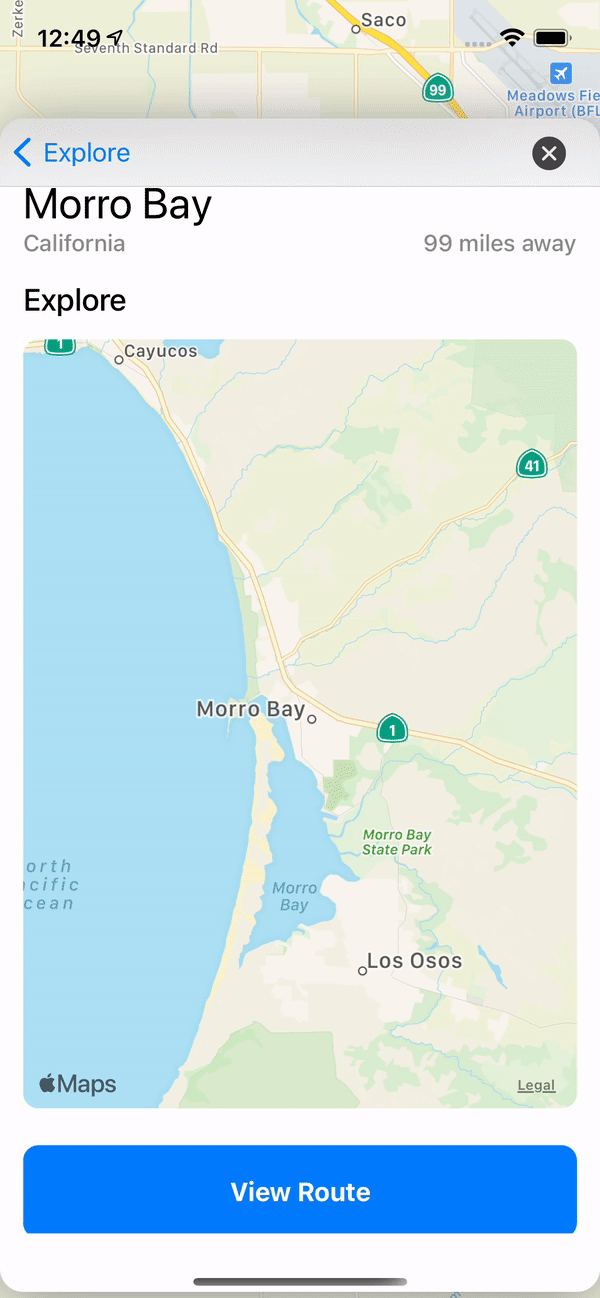
Task: Go back to Explore
Action: coord(72,153)
